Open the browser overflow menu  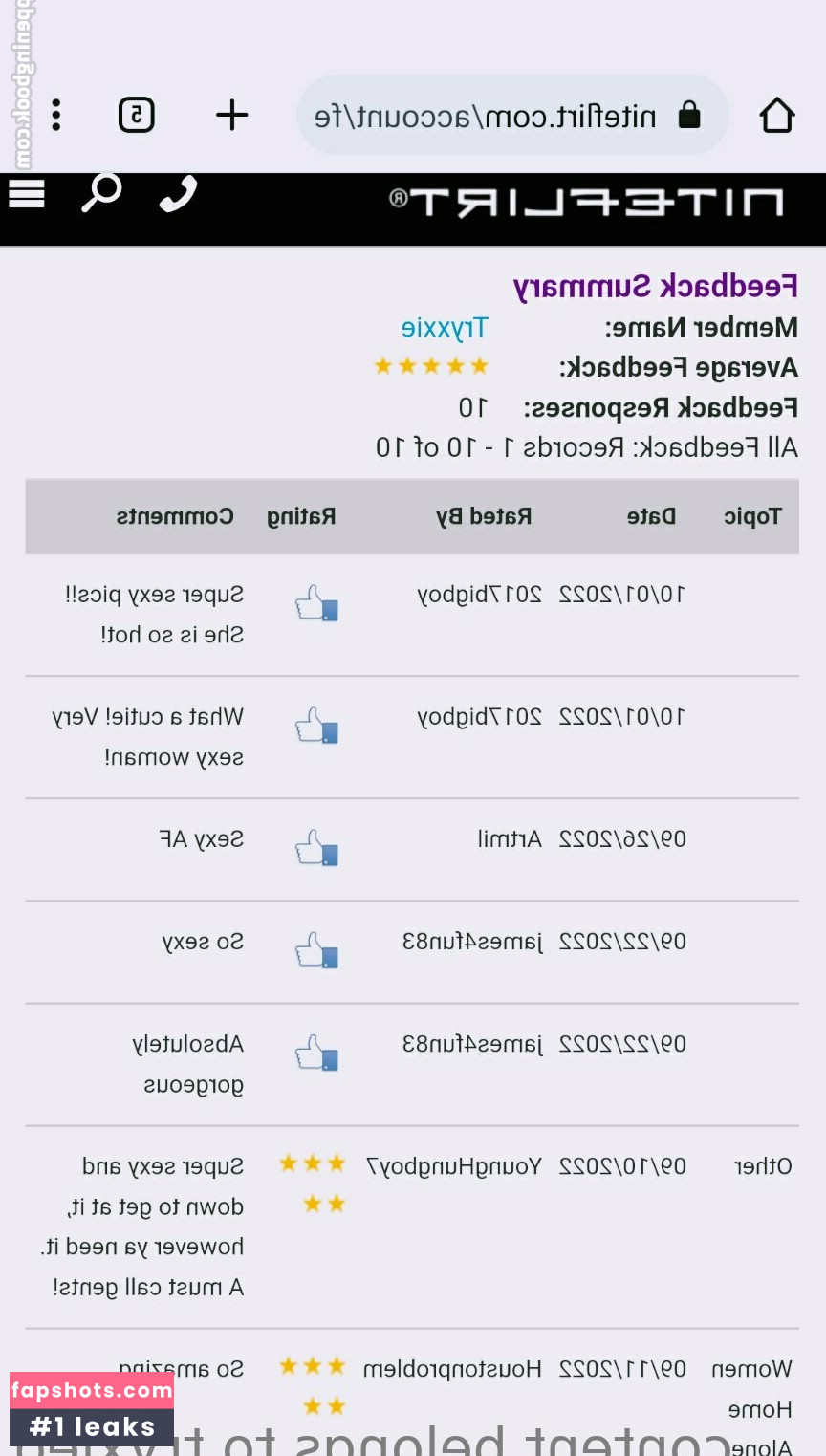pyautogui.click(x=56, y=116)
